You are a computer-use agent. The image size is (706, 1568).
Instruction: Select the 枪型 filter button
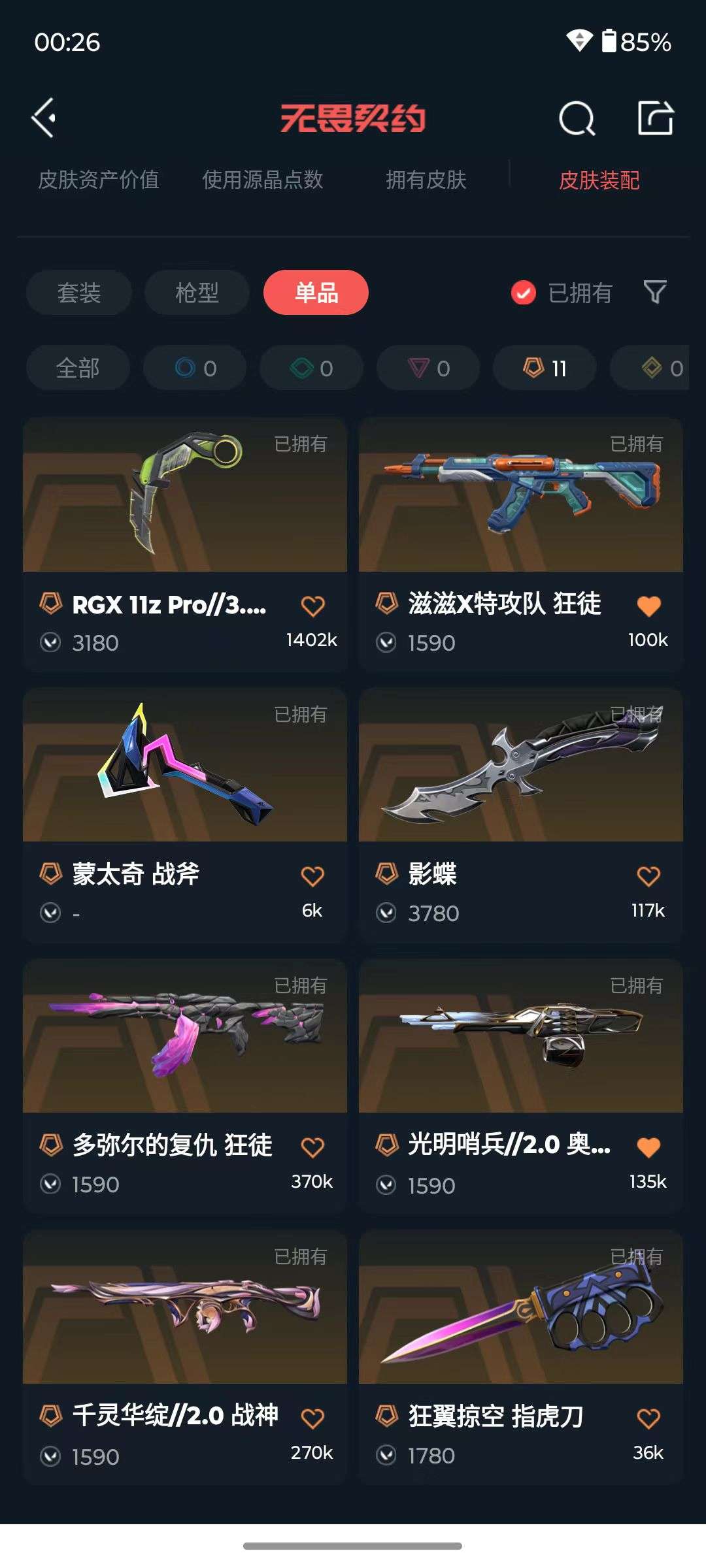pyautogui.click(x=195, y=293)
